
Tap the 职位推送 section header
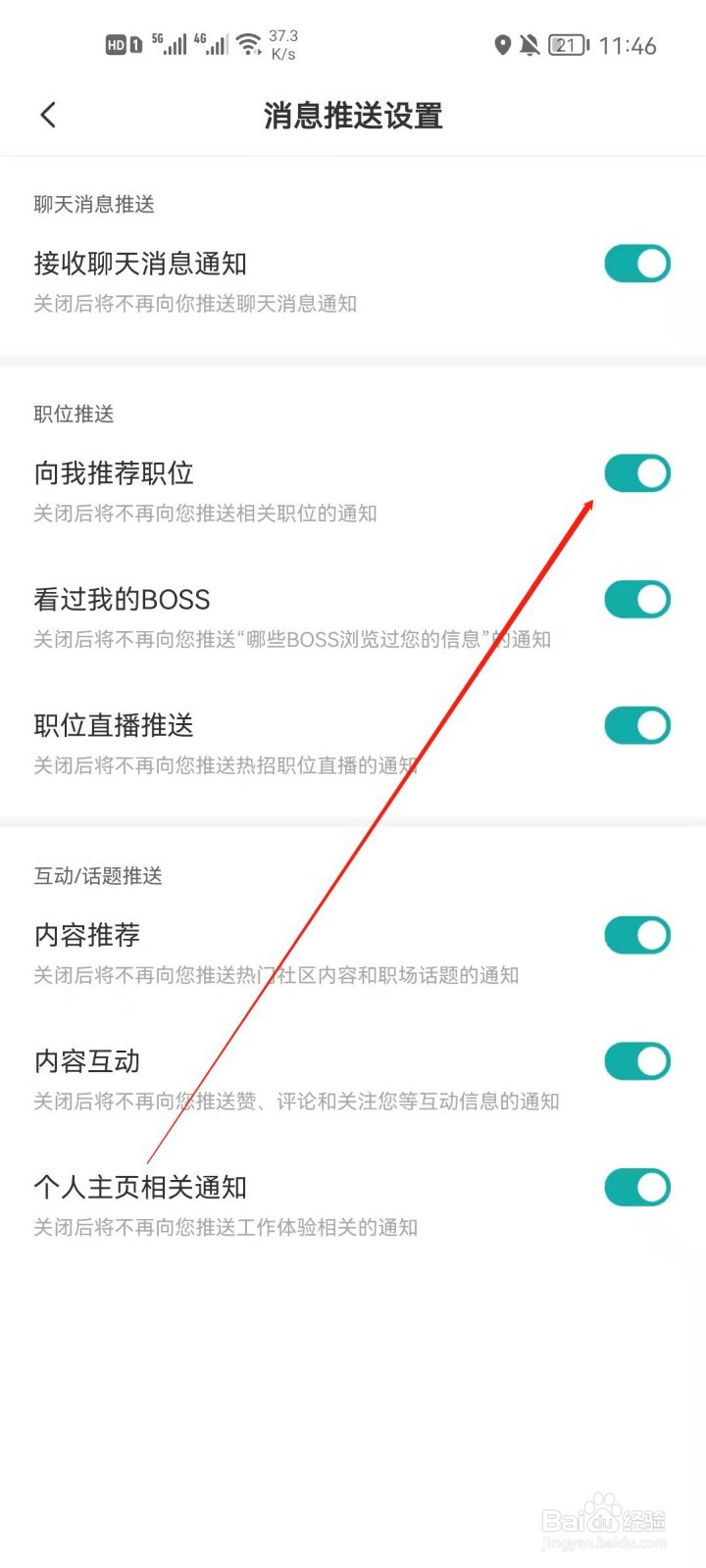click(71, 415)
